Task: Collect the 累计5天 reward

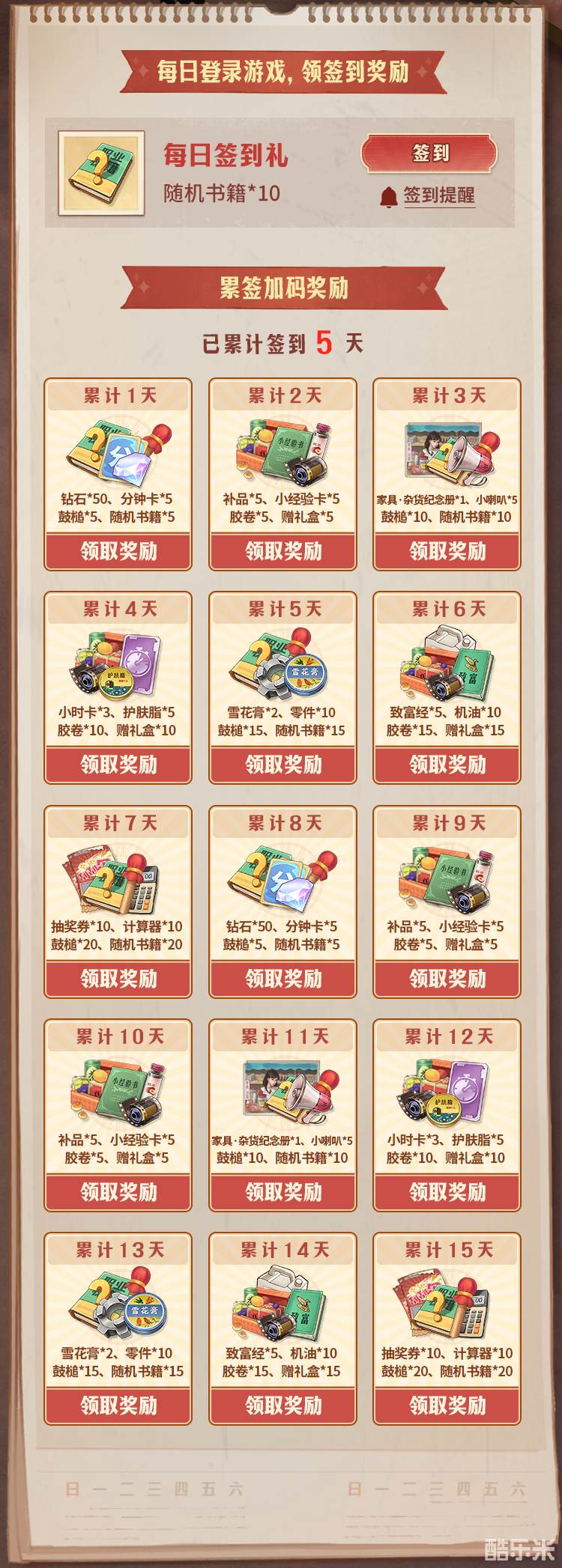Action: [x=283, y=765]
